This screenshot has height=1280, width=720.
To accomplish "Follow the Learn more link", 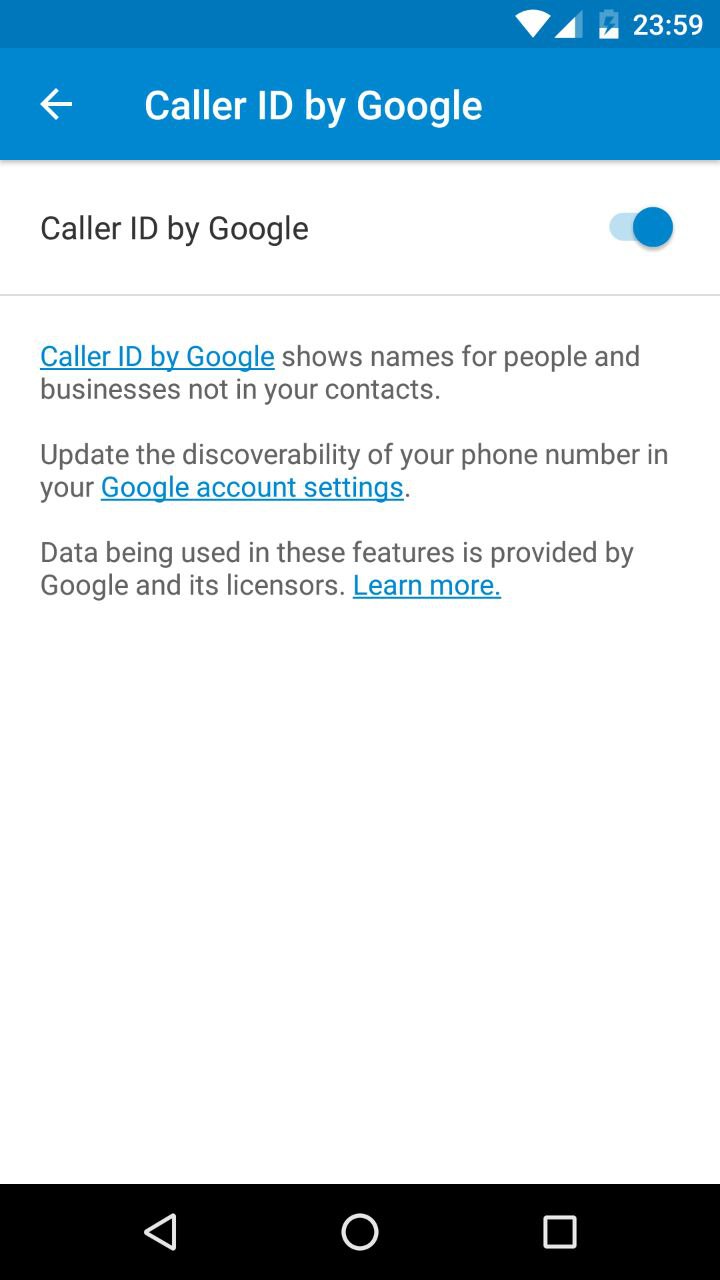I will pos(427,586).
